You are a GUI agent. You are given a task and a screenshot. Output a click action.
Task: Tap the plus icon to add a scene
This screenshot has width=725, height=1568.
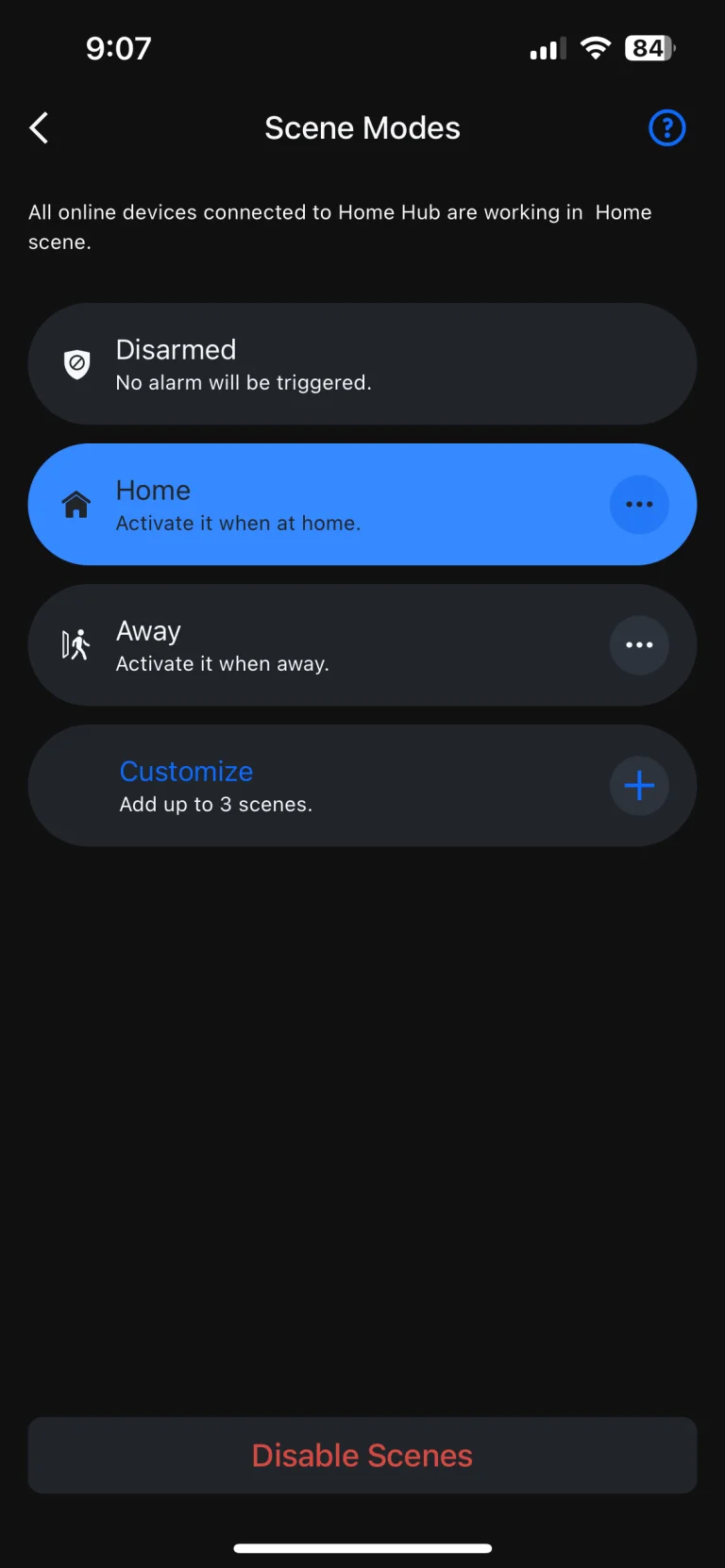tap(639, 785)
